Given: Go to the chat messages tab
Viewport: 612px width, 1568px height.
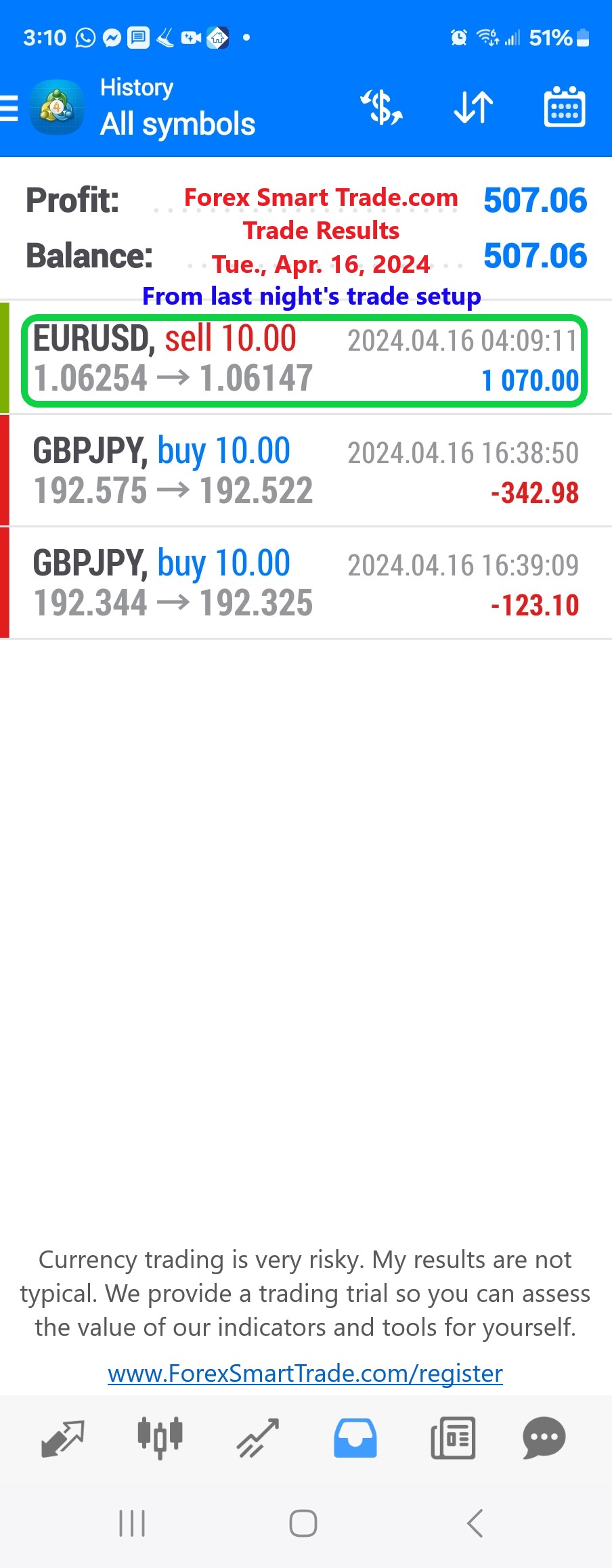Looking at the screenshot, I should [x=544, y=1437].
